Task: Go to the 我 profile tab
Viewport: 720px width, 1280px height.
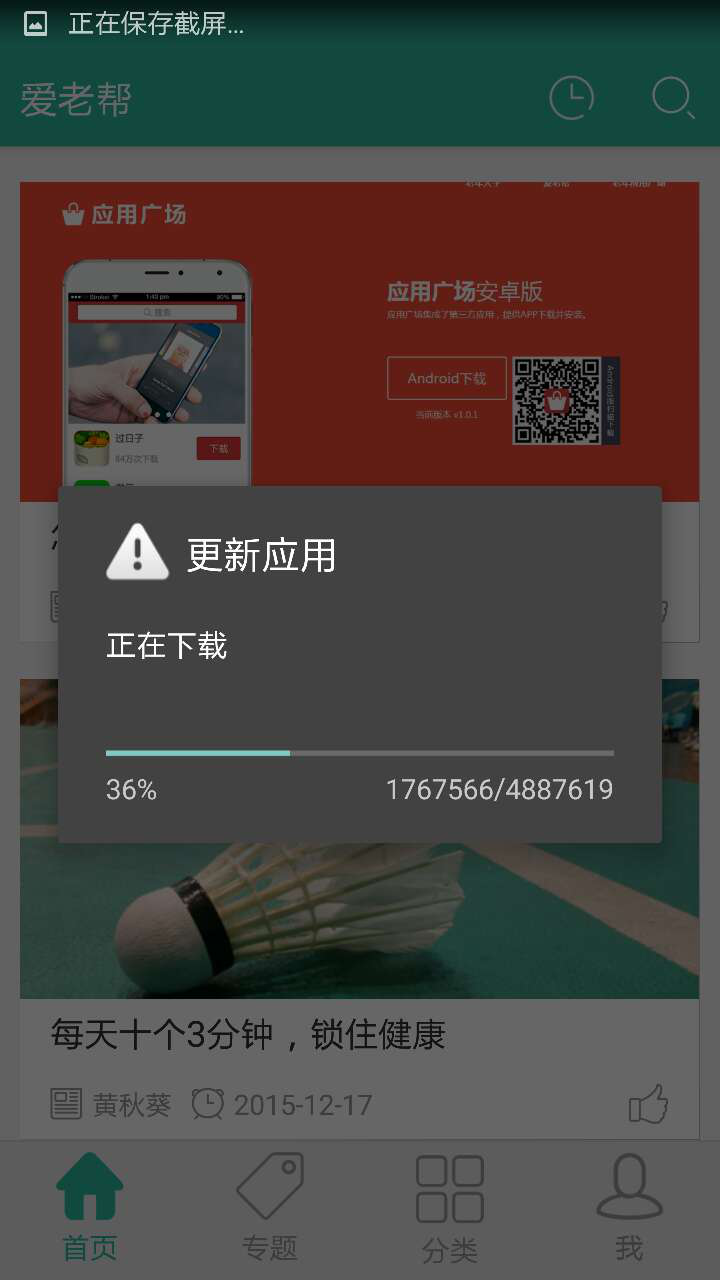Action: tap(629, 1207)
